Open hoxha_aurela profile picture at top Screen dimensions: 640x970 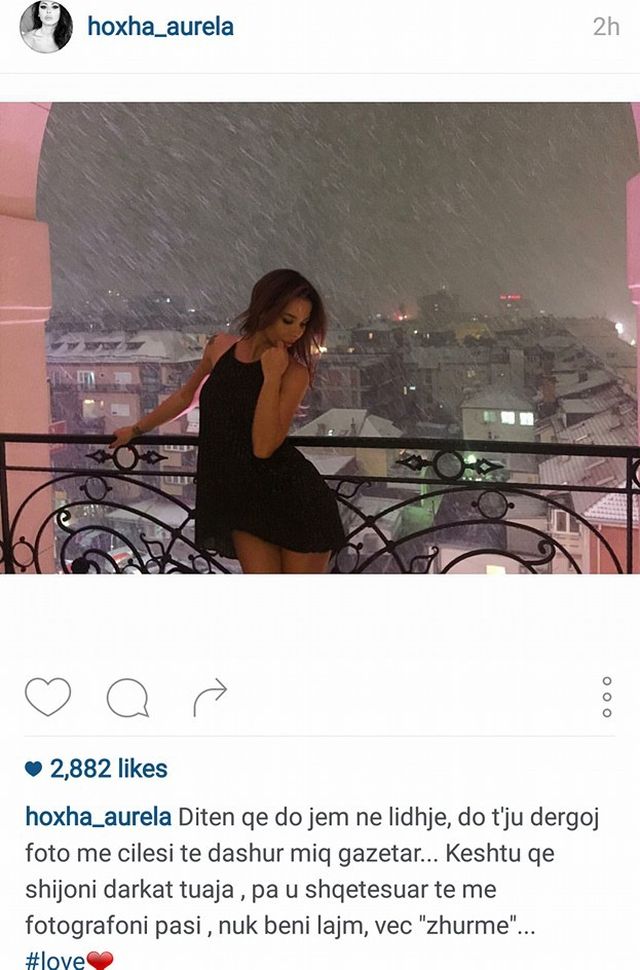(x=46, y=27)
